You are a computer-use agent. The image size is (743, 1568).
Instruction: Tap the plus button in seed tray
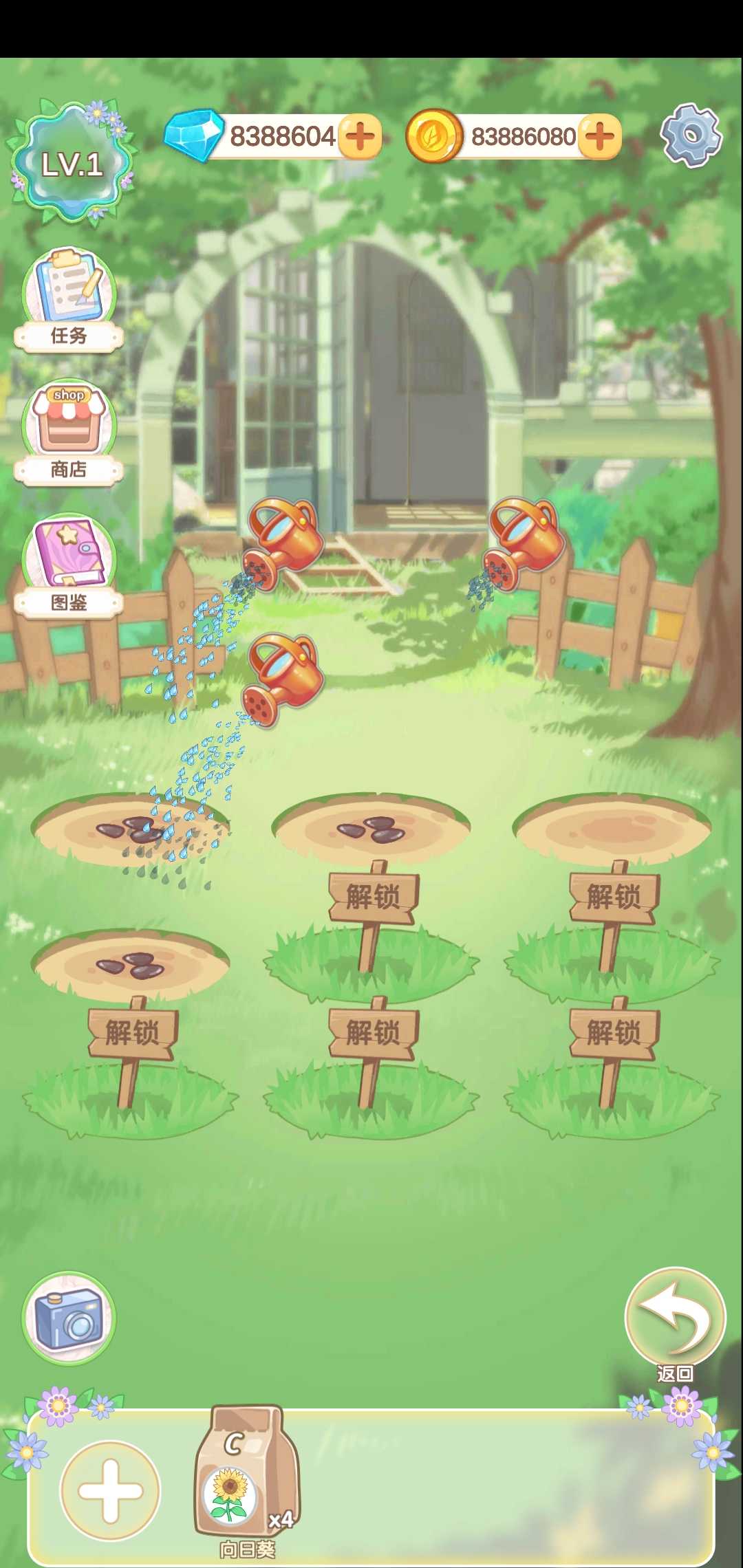(110, 1491)
